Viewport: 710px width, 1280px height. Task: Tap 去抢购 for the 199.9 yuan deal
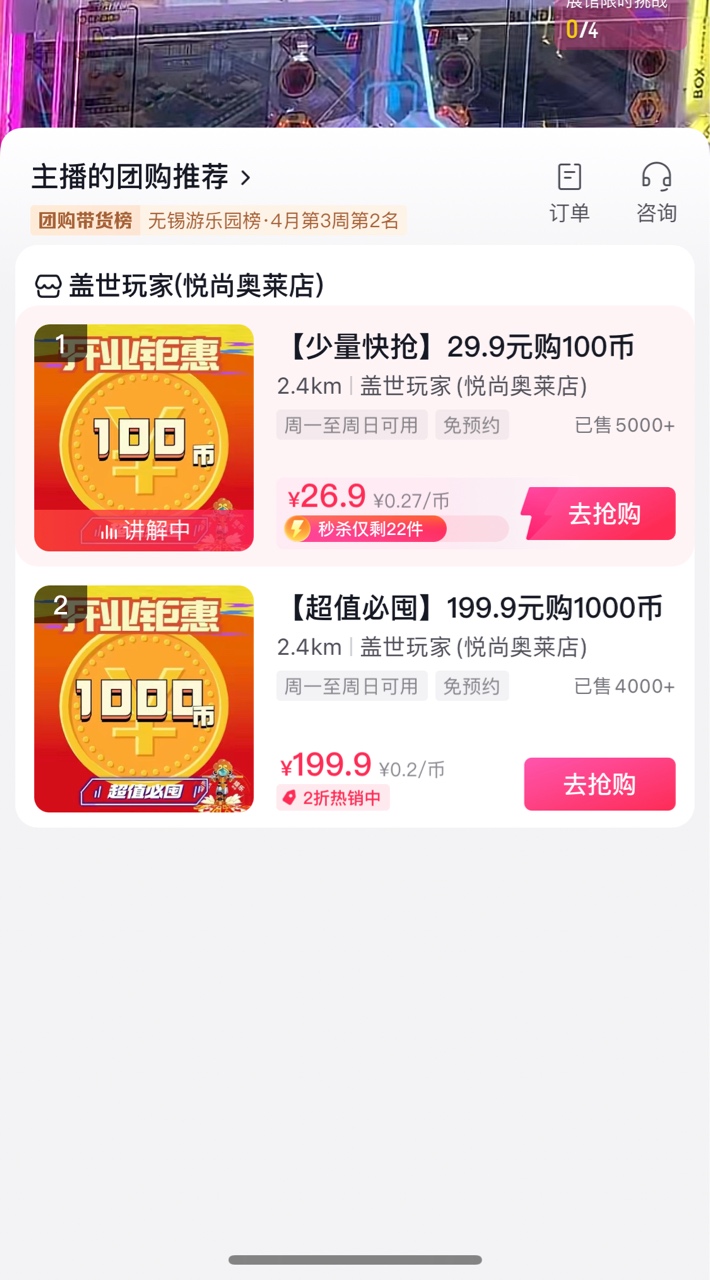(x=599, y=784)
